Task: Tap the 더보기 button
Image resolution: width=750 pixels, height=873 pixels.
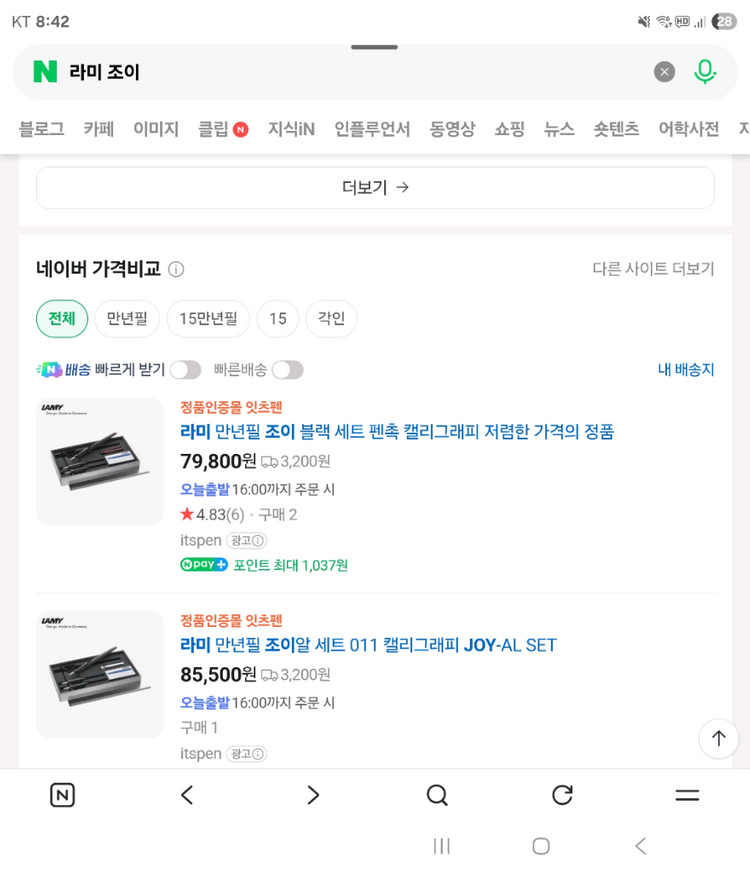Action: click(x=375, y=187)
